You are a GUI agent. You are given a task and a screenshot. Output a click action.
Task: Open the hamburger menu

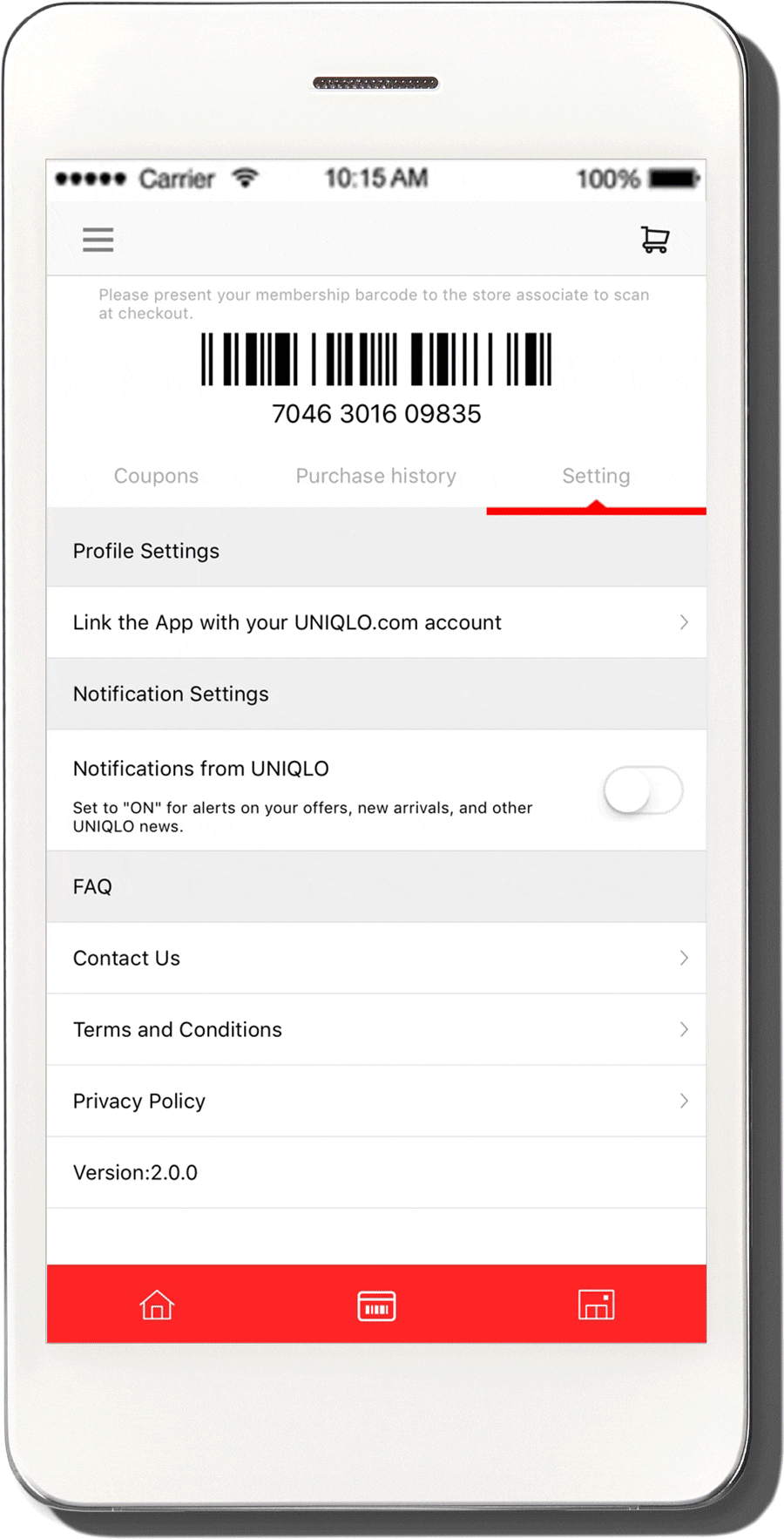[98, 240]
